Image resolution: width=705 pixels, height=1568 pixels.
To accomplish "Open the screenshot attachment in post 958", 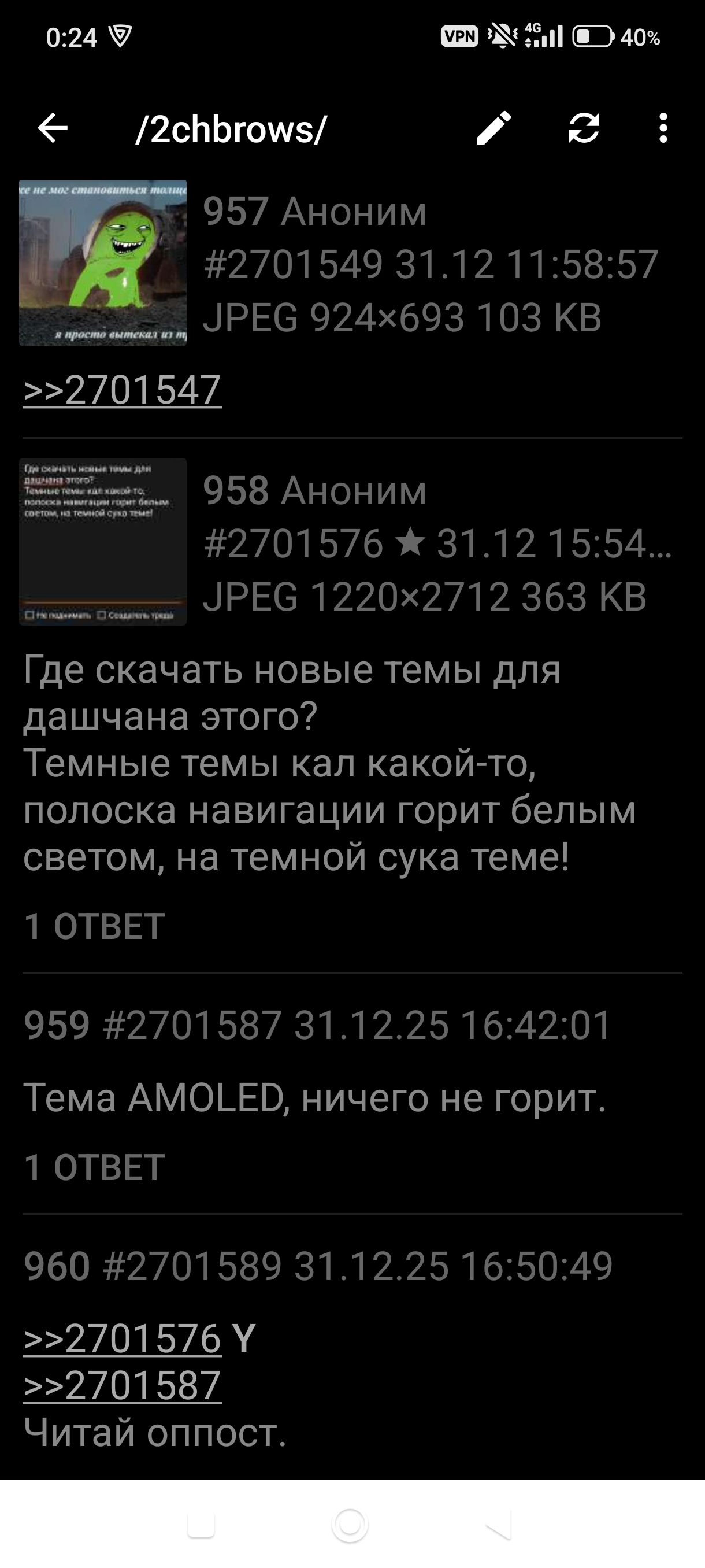I will click(x=103, y=541).
